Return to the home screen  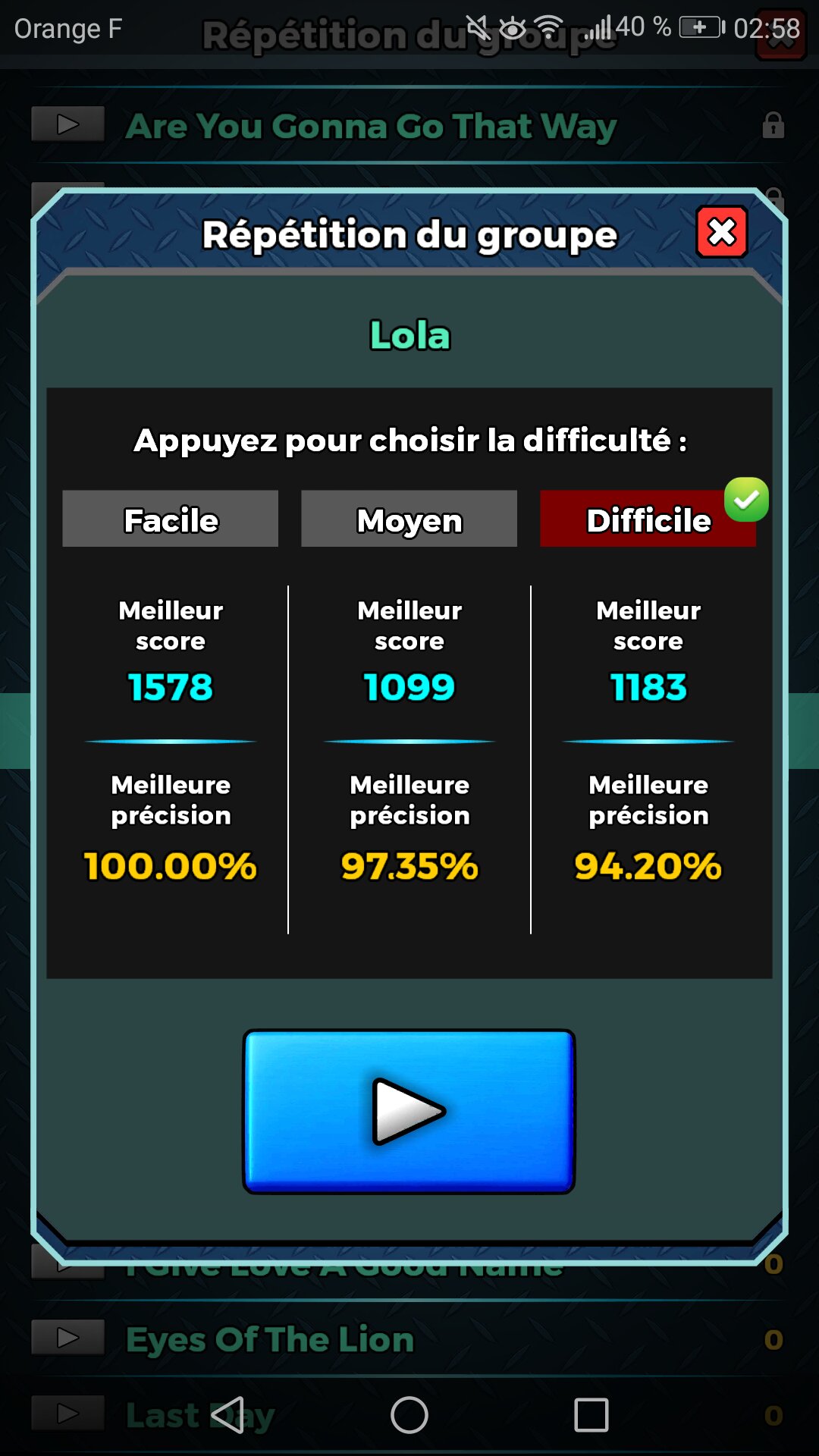coord(409,1415)
